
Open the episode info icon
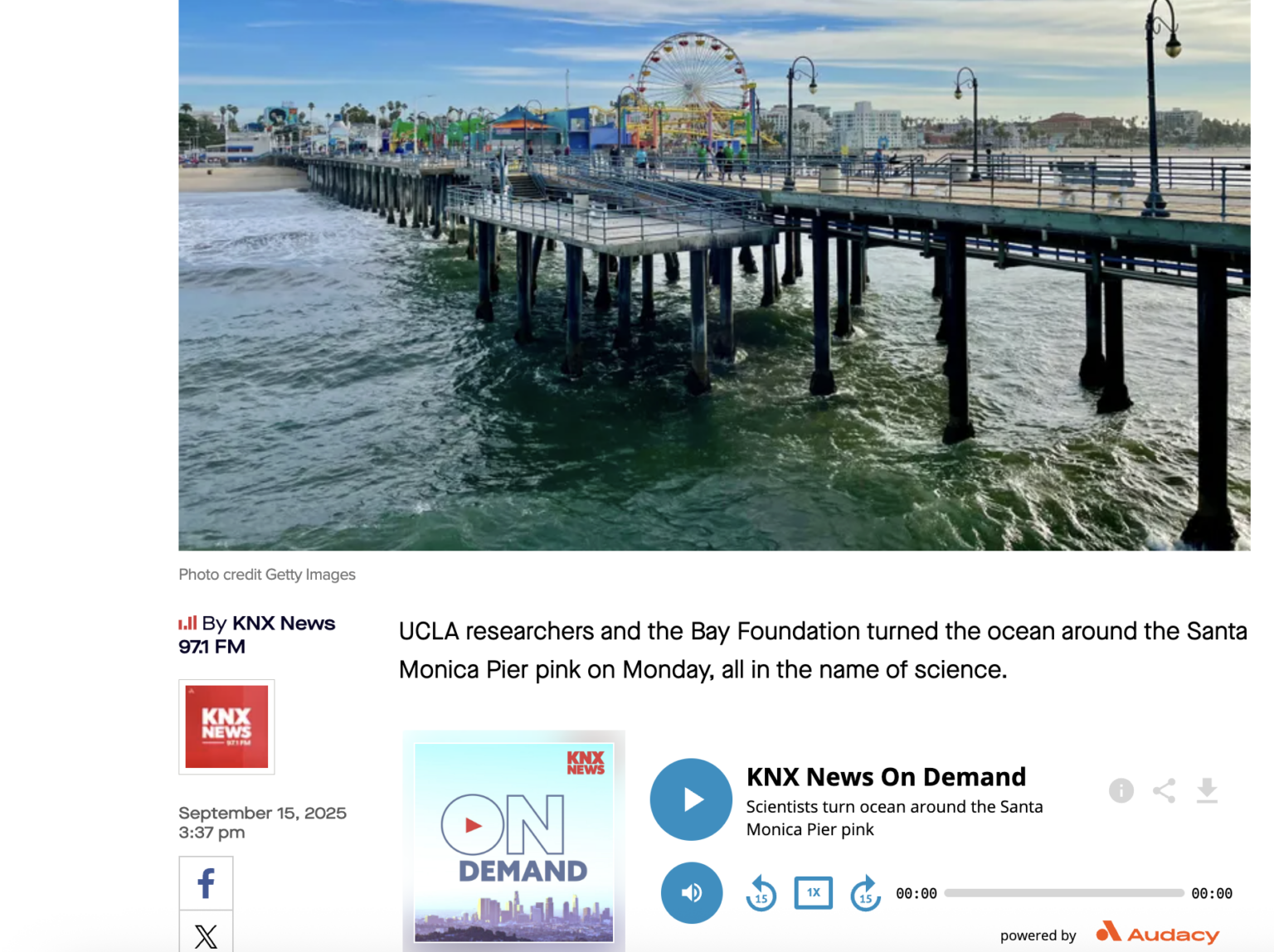[x=1121, y=790]
